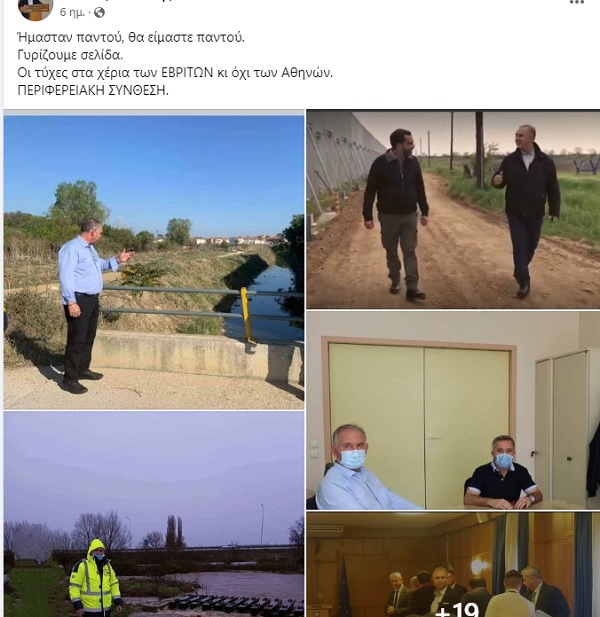Open photo of two men walking on a dirt road

tap(452, 209)
